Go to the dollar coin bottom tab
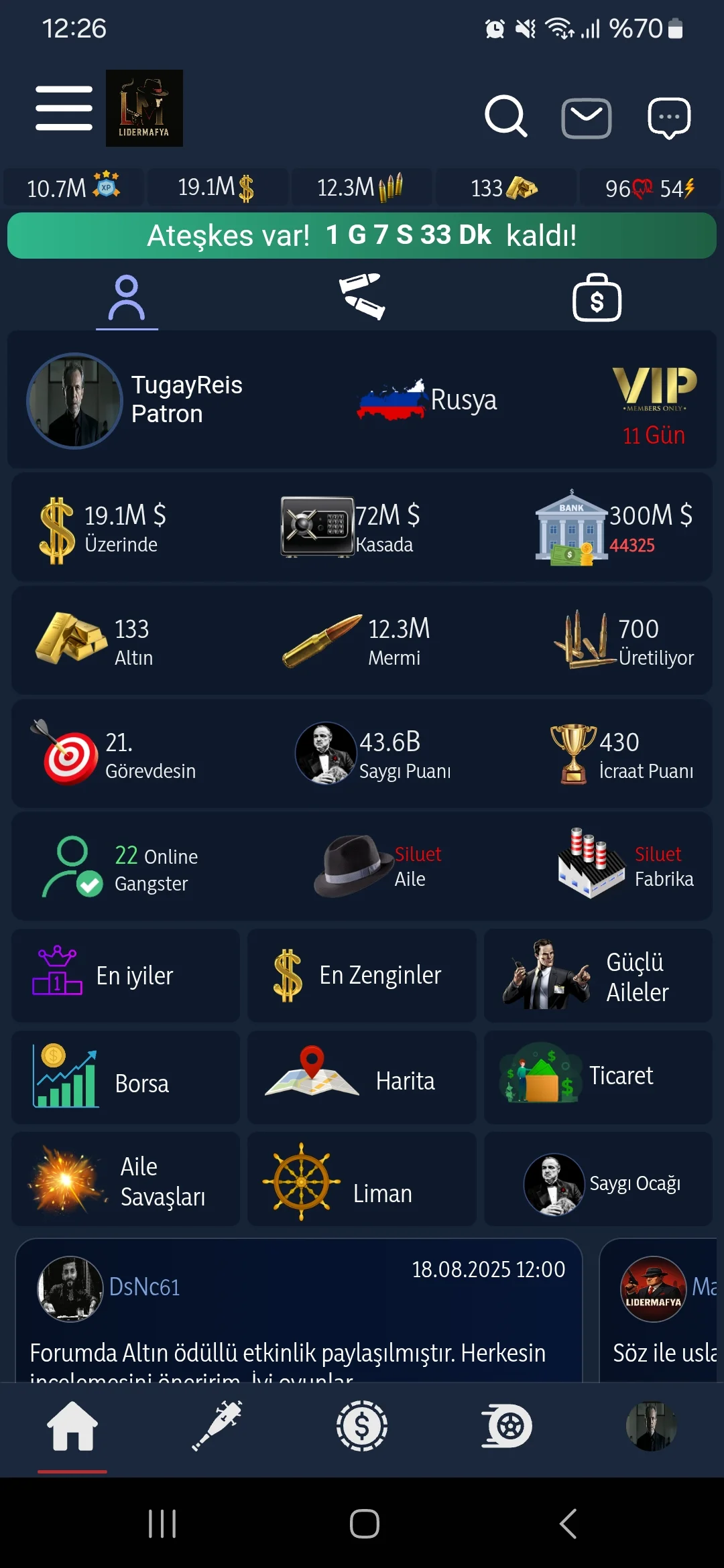 pyautogui.click(x=362, y=1425)
